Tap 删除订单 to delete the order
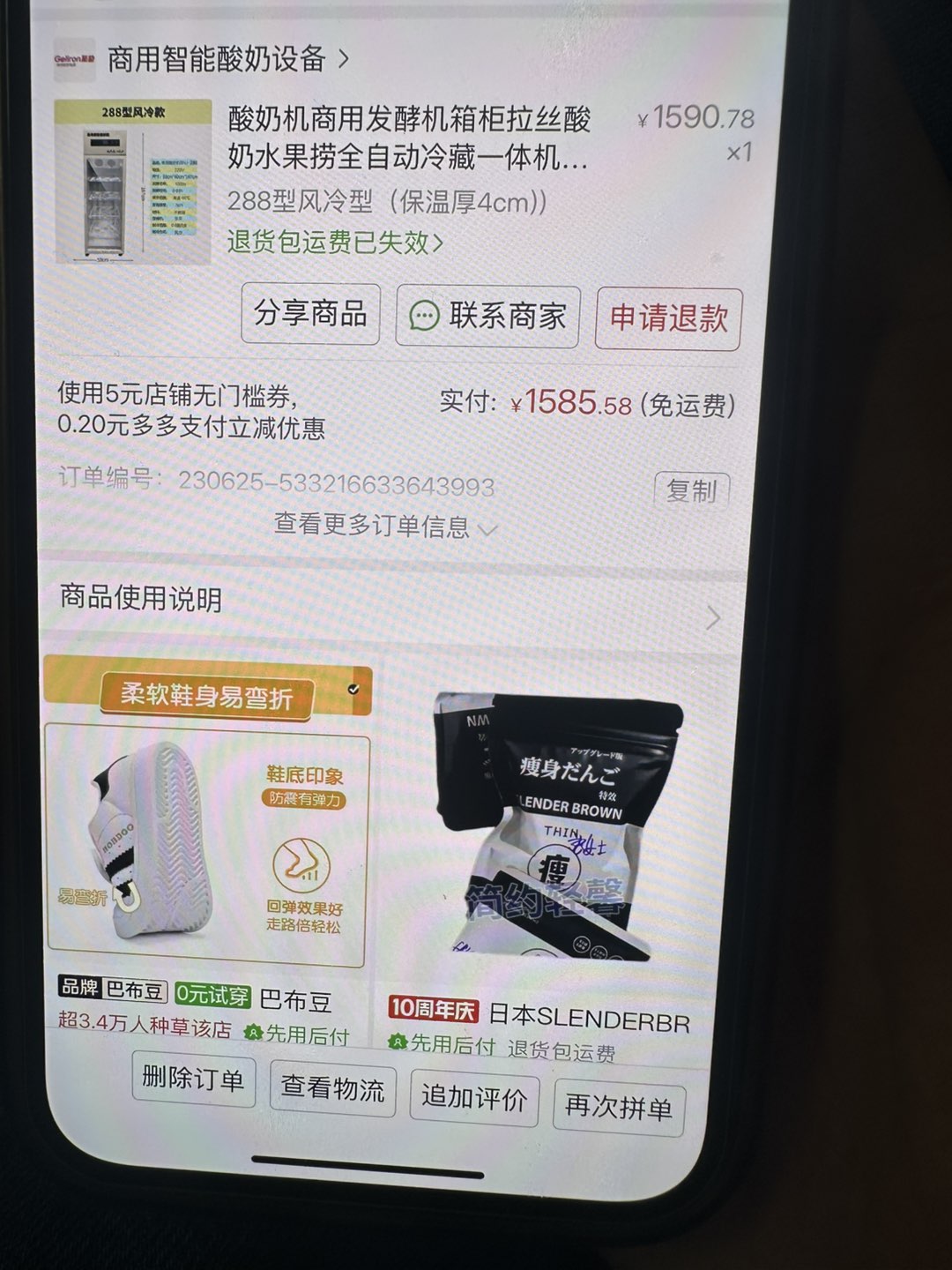The height and width of the screenshot is (1270, 952). (x=193, y=1079)
